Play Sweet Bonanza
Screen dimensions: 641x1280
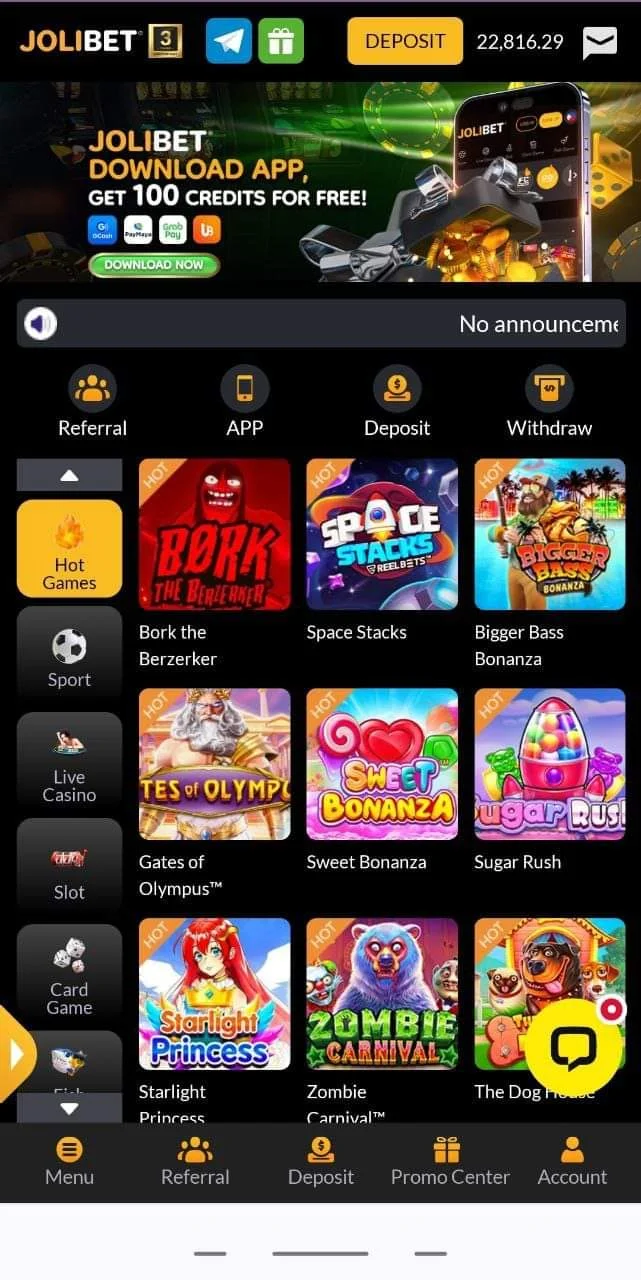click(382, 764)
